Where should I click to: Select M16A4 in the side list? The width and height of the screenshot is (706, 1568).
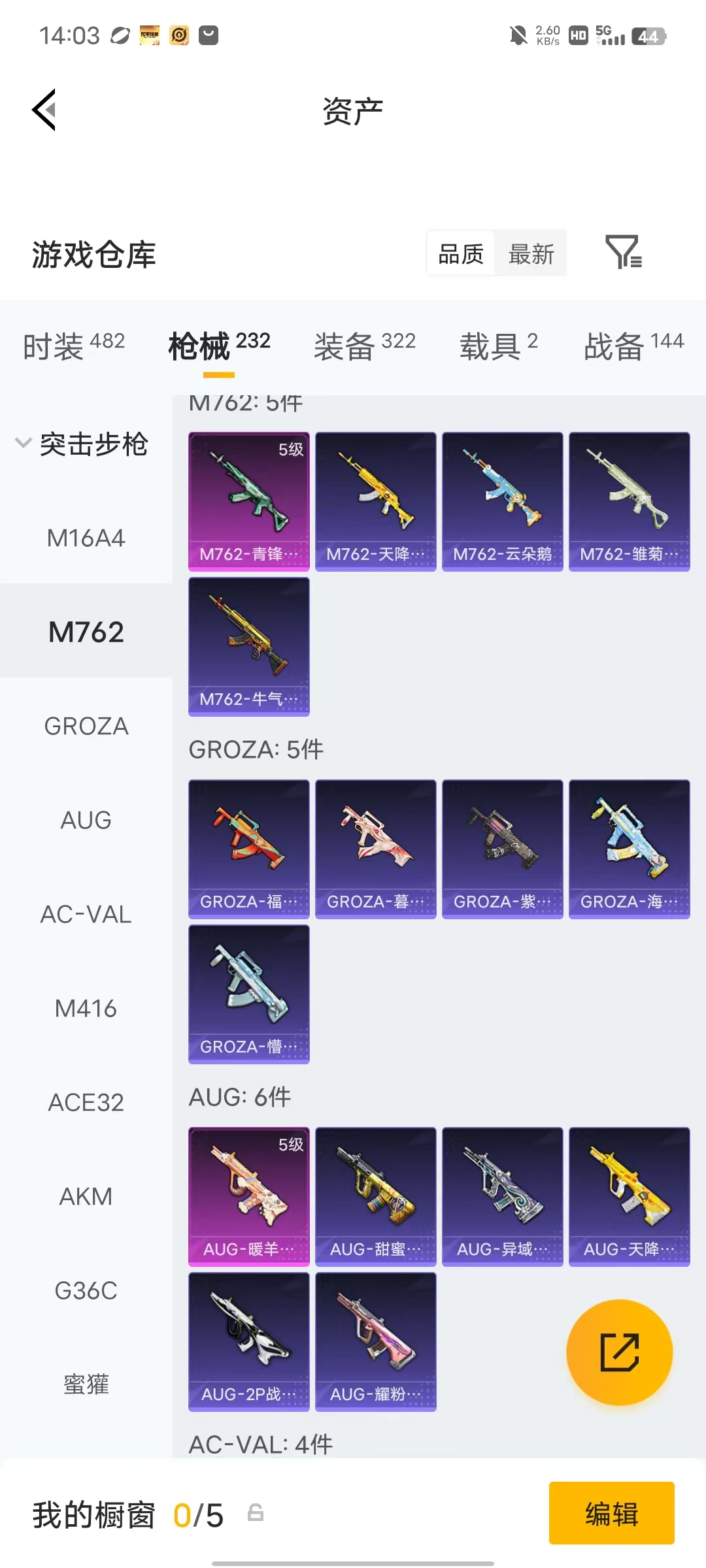(x=86, y=538)
